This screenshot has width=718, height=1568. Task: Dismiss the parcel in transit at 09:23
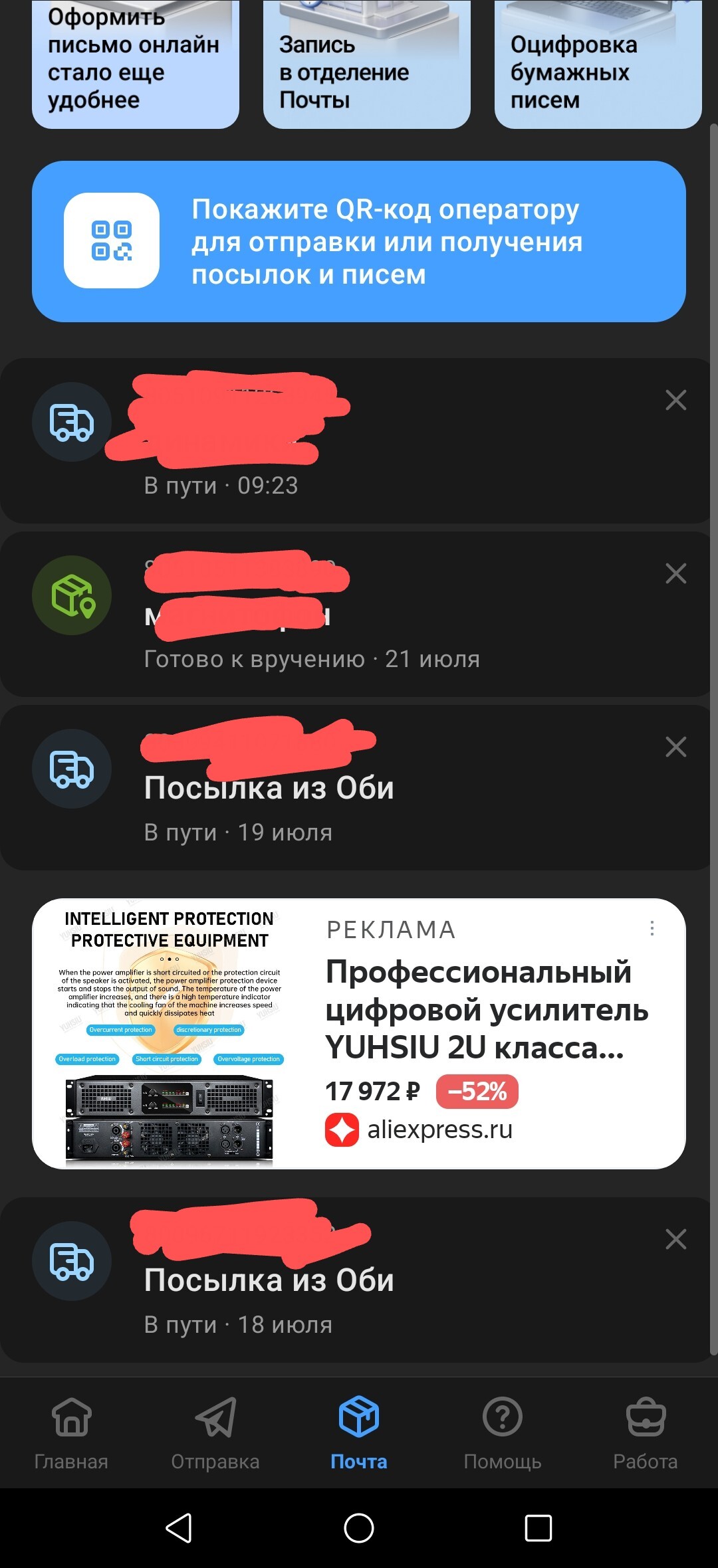point(675,400)
